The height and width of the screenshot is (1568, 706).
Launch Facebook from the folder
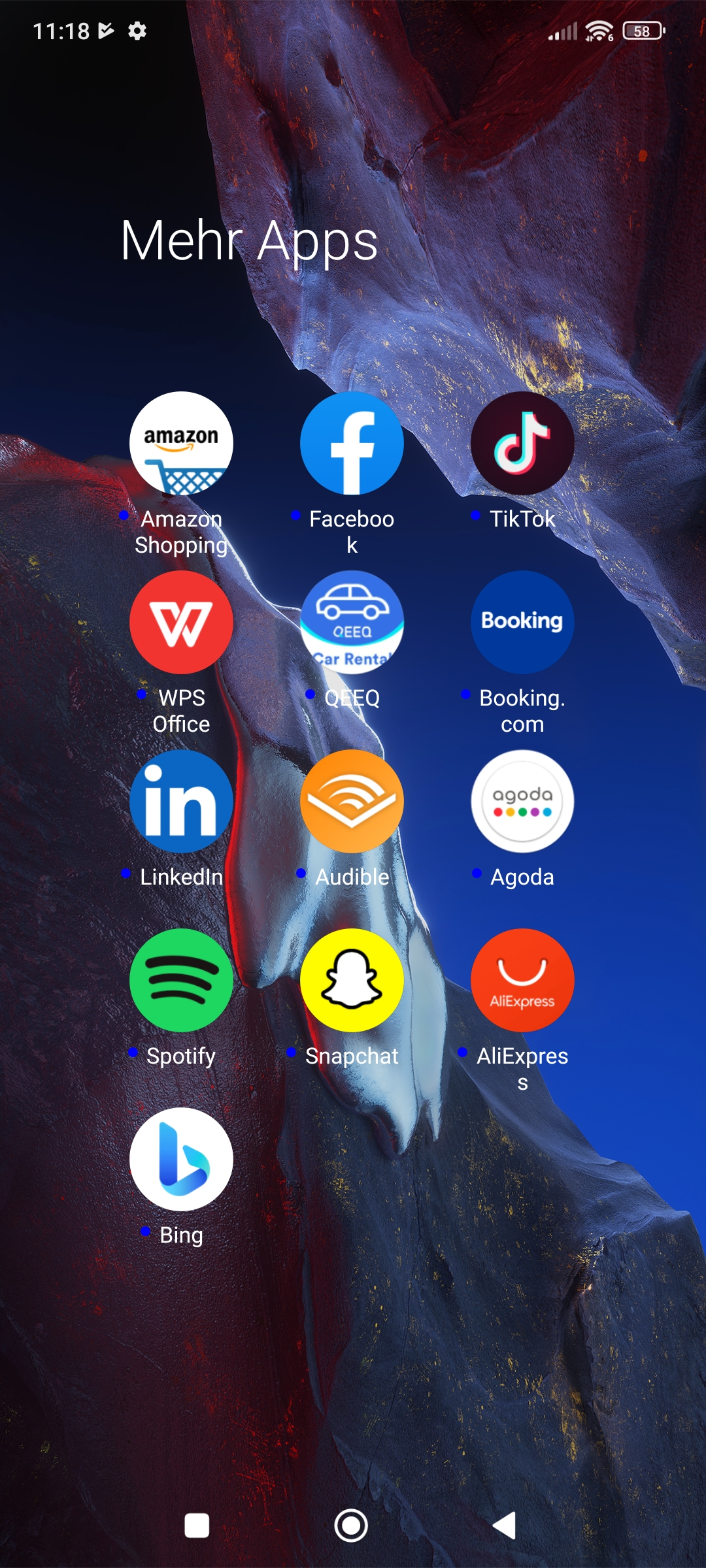coord(352,443)
